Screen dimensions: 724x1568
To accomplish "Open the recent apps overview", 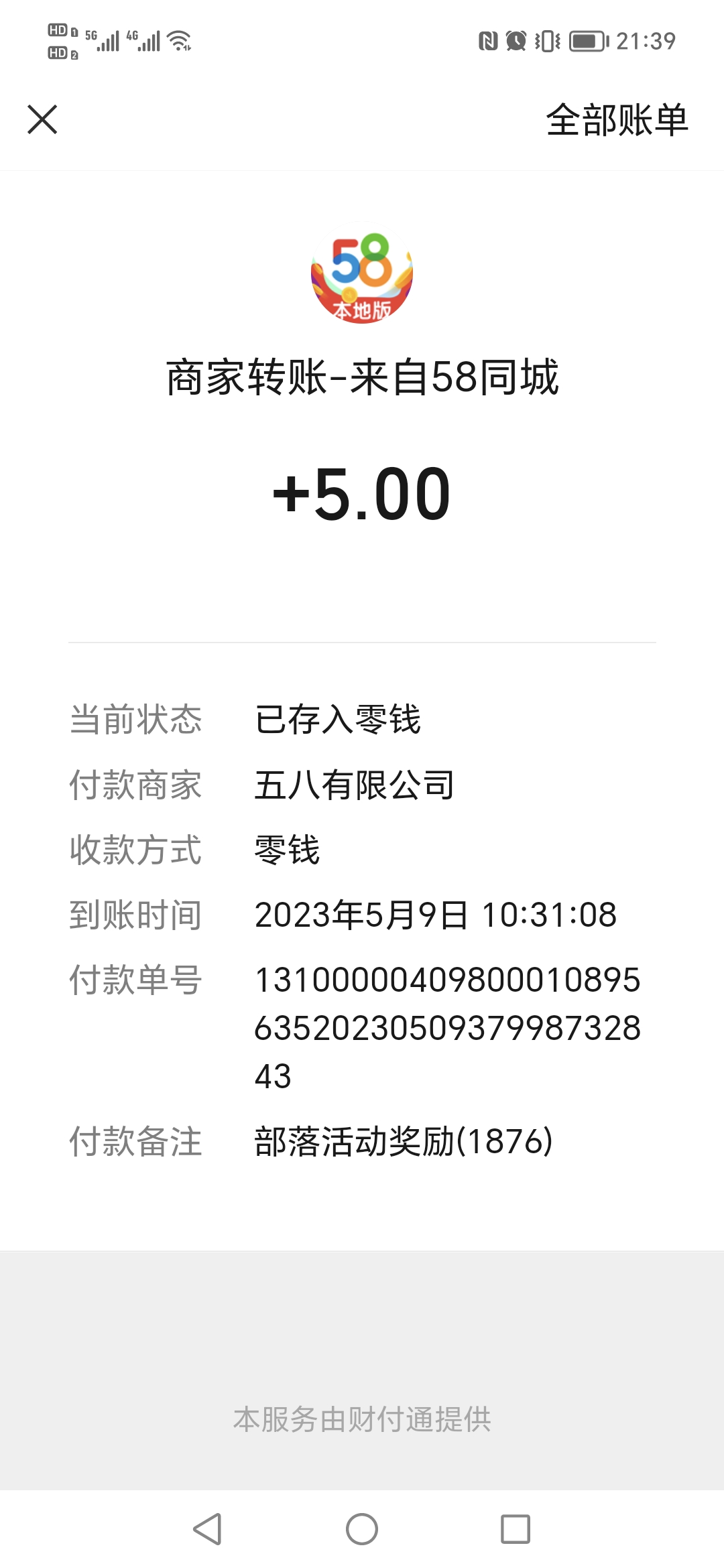I will [516, 1529].
